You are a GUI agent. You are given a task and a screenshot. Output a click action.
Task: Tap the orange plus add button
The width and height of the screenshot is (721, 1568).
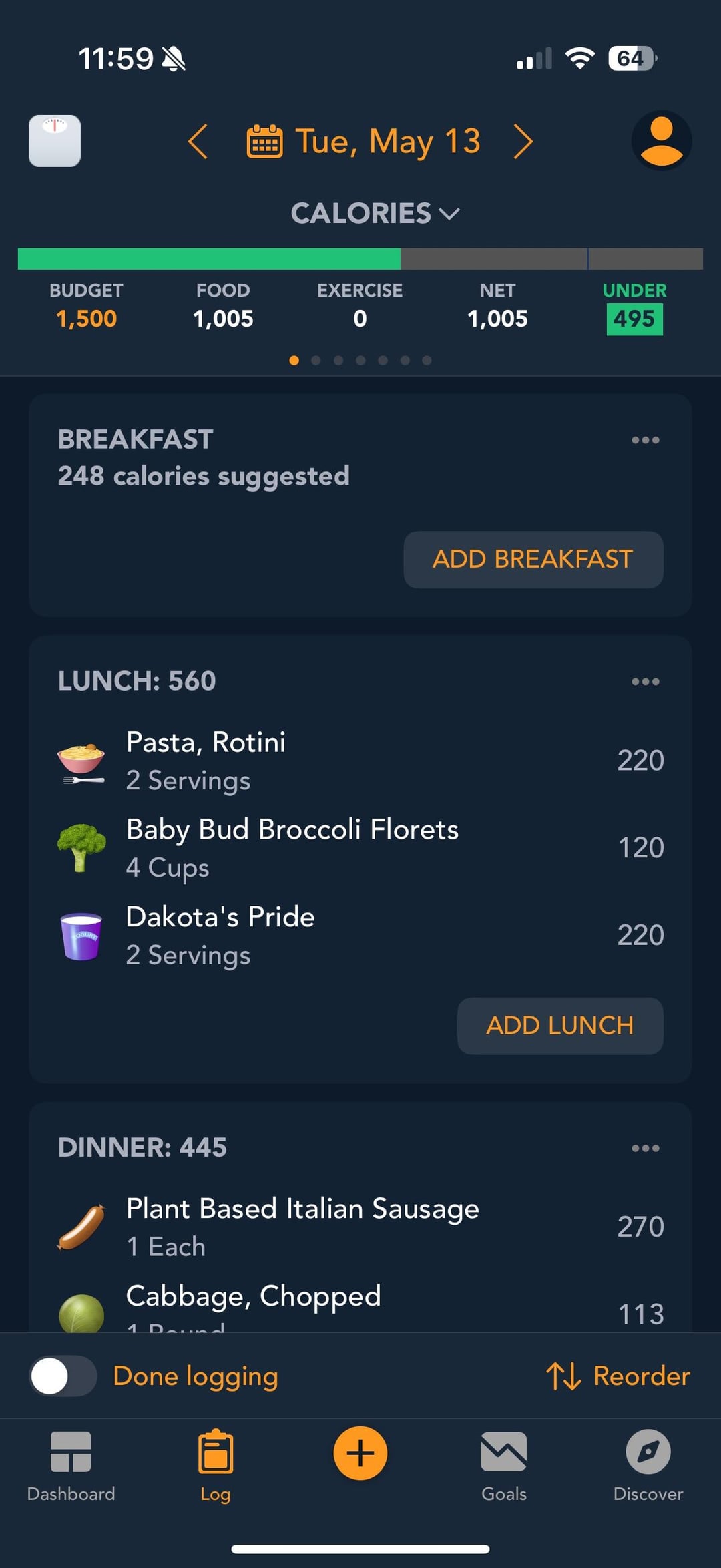coord(360,1453)
